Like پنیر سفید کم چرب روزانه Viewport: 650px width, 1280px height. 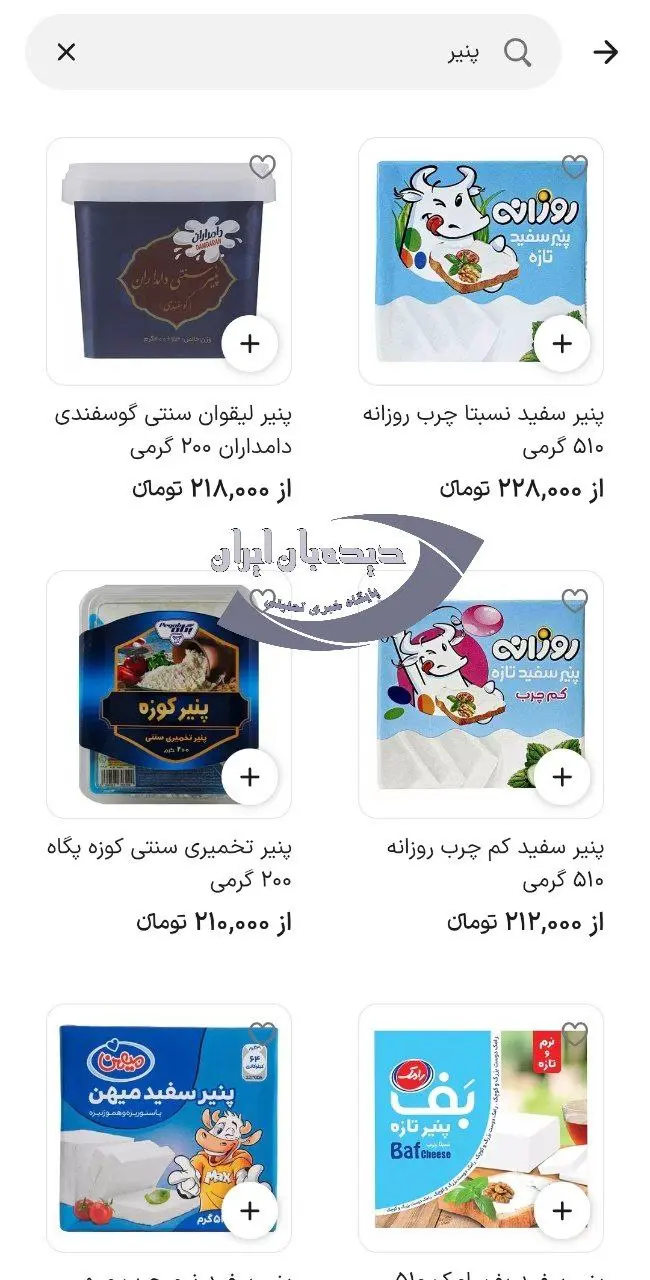coord(575,600)
